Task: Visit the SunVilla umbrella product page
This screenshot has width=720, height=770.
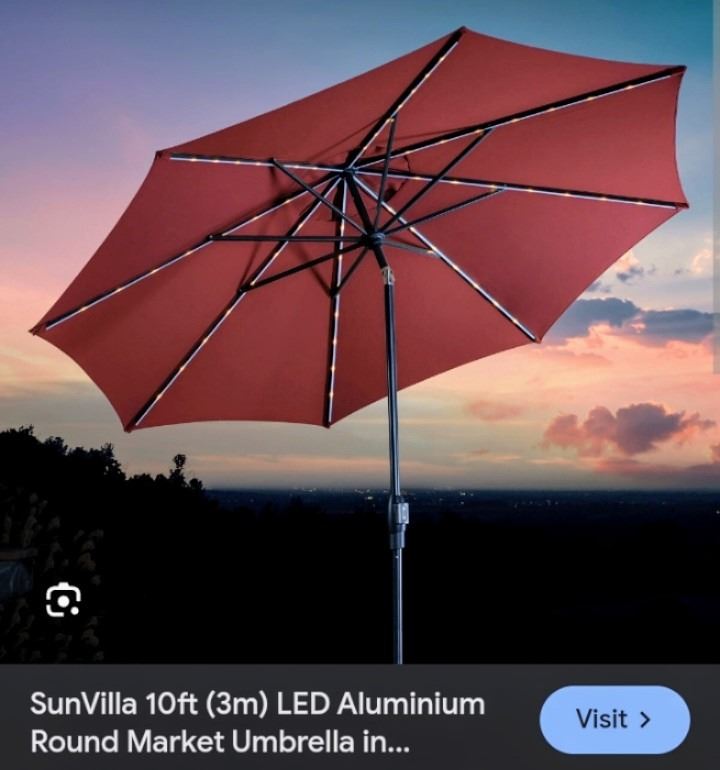Action: [x=614, y=720]
